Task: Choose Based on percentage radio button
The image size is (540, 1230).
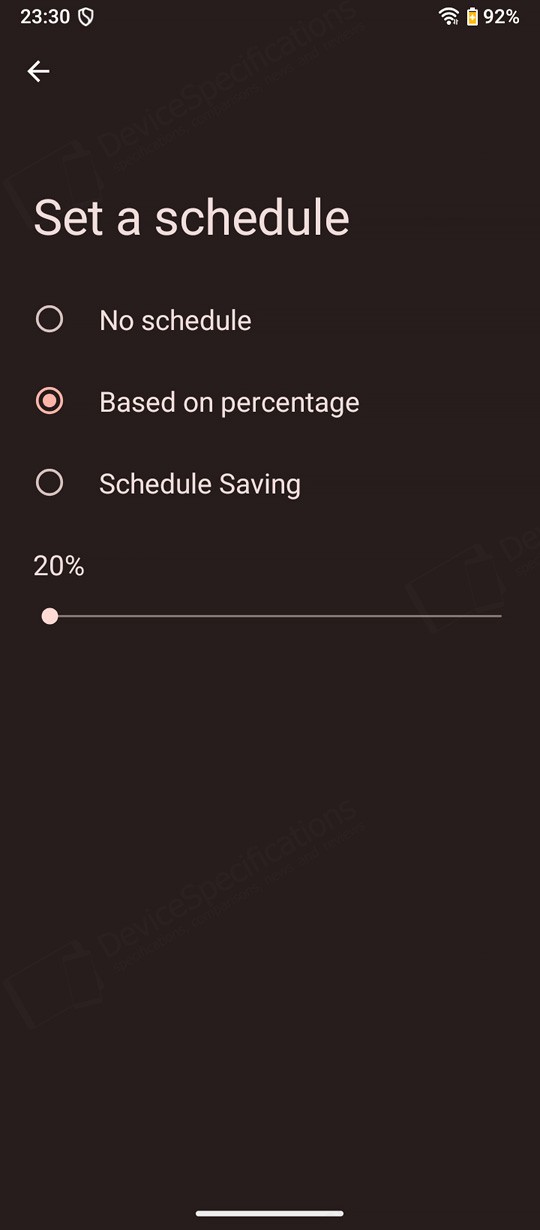Action: 49,401
